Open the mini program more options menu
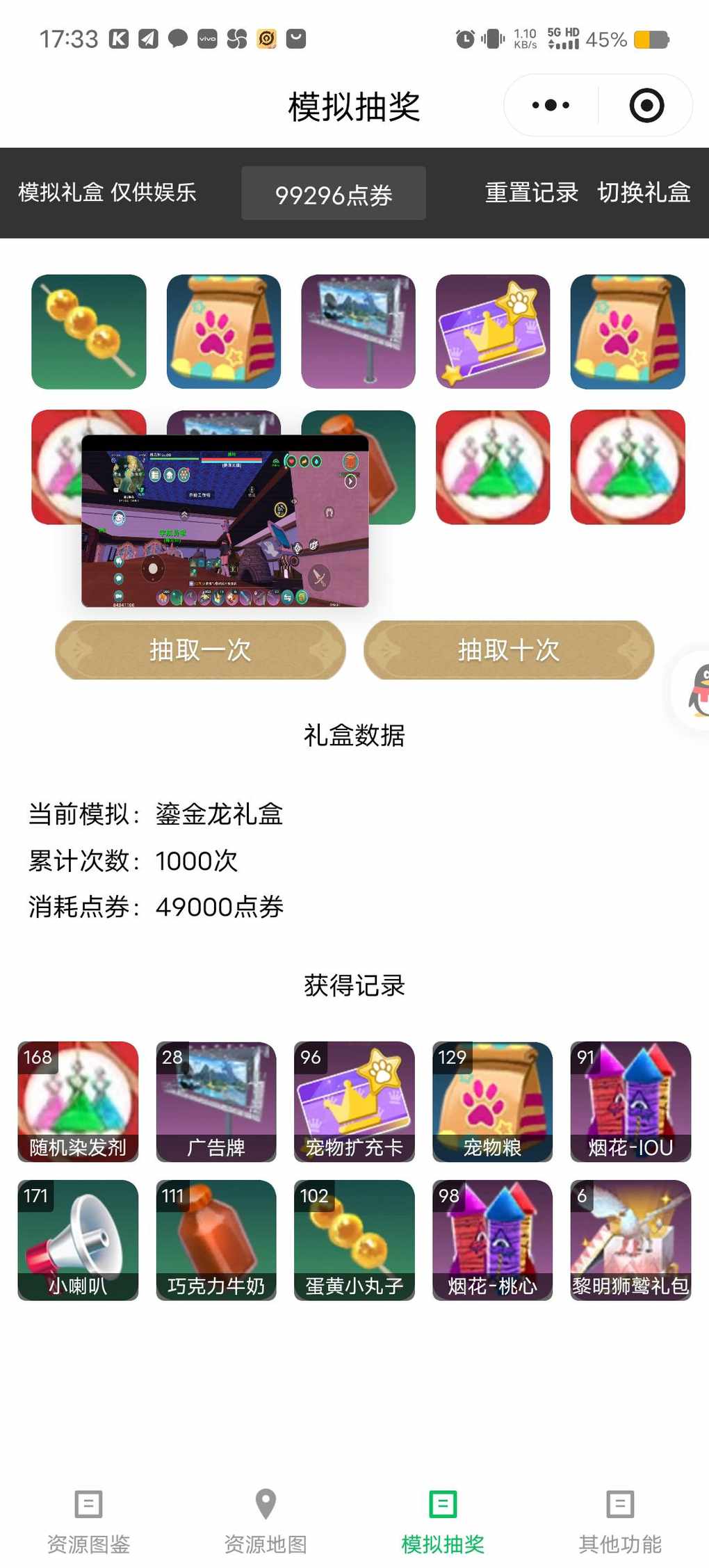The width and height of the screenshot is (709, 1568). (x=551, y=106)
